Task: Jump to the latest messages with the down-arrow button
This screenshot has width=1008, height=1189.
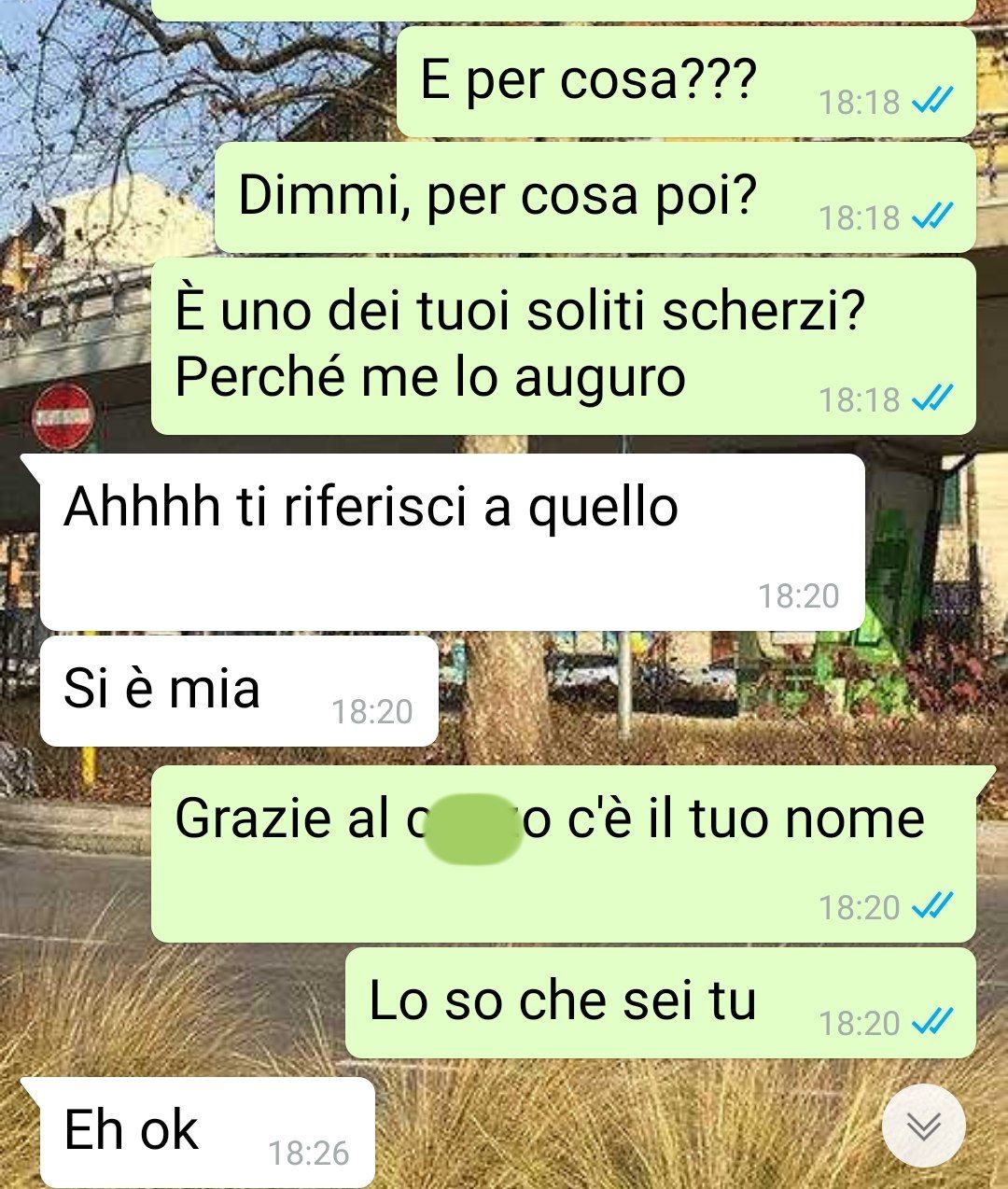Action: click(923, 1126)
